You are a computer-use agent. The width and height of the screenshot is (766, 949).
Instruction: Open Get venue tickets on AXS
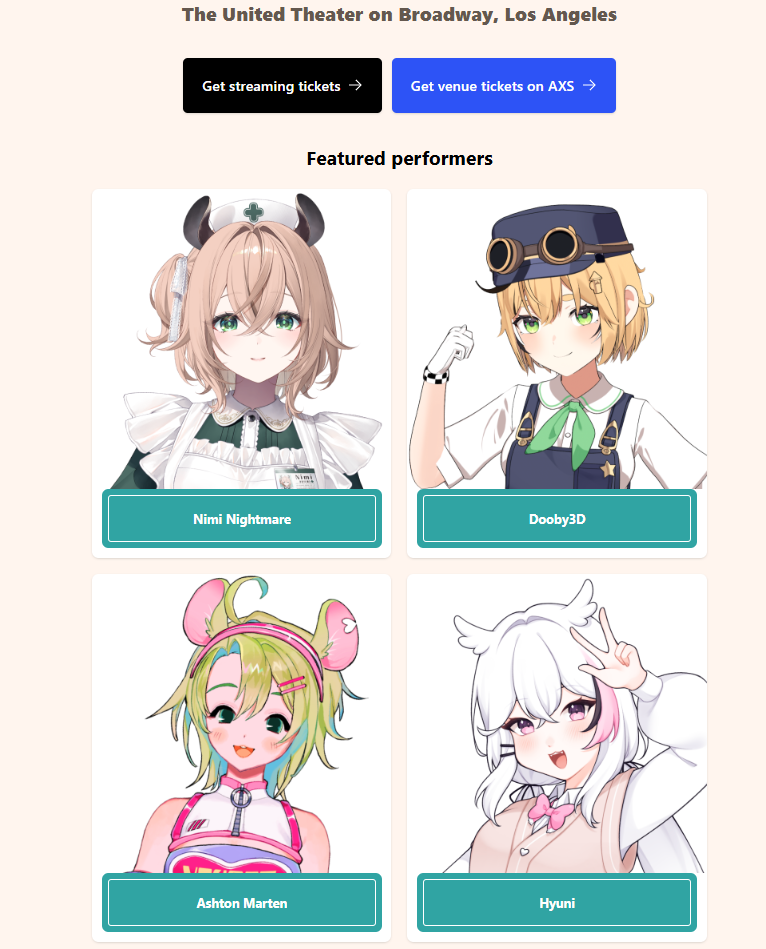[503, 86]
